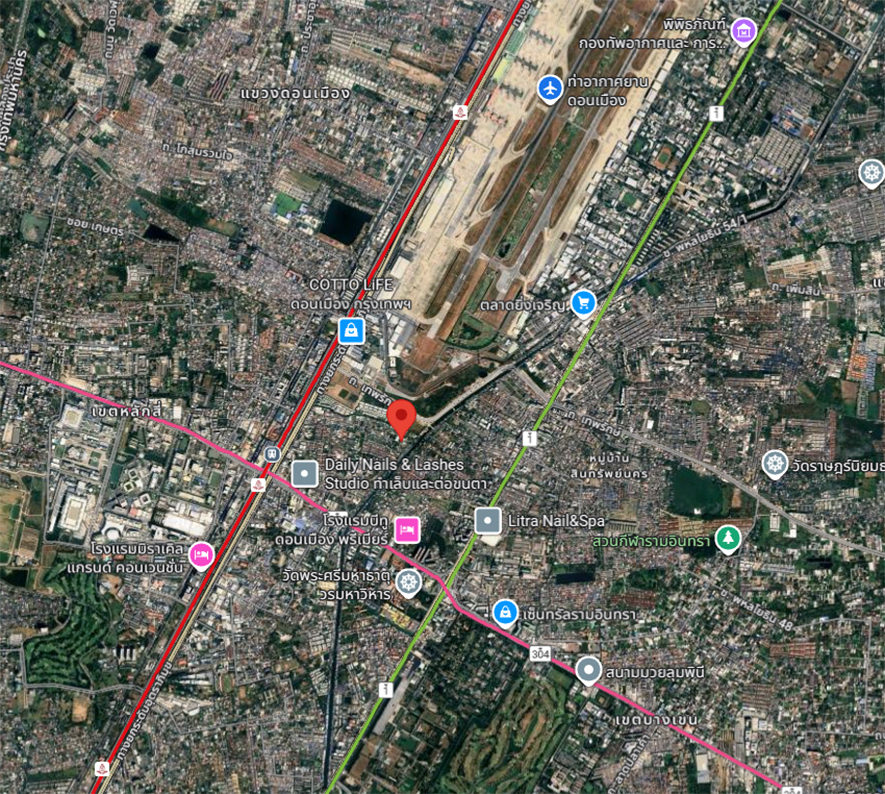
Task: Open สนามมวยลุมพินี stadium marker
Action: pos(589,671)
